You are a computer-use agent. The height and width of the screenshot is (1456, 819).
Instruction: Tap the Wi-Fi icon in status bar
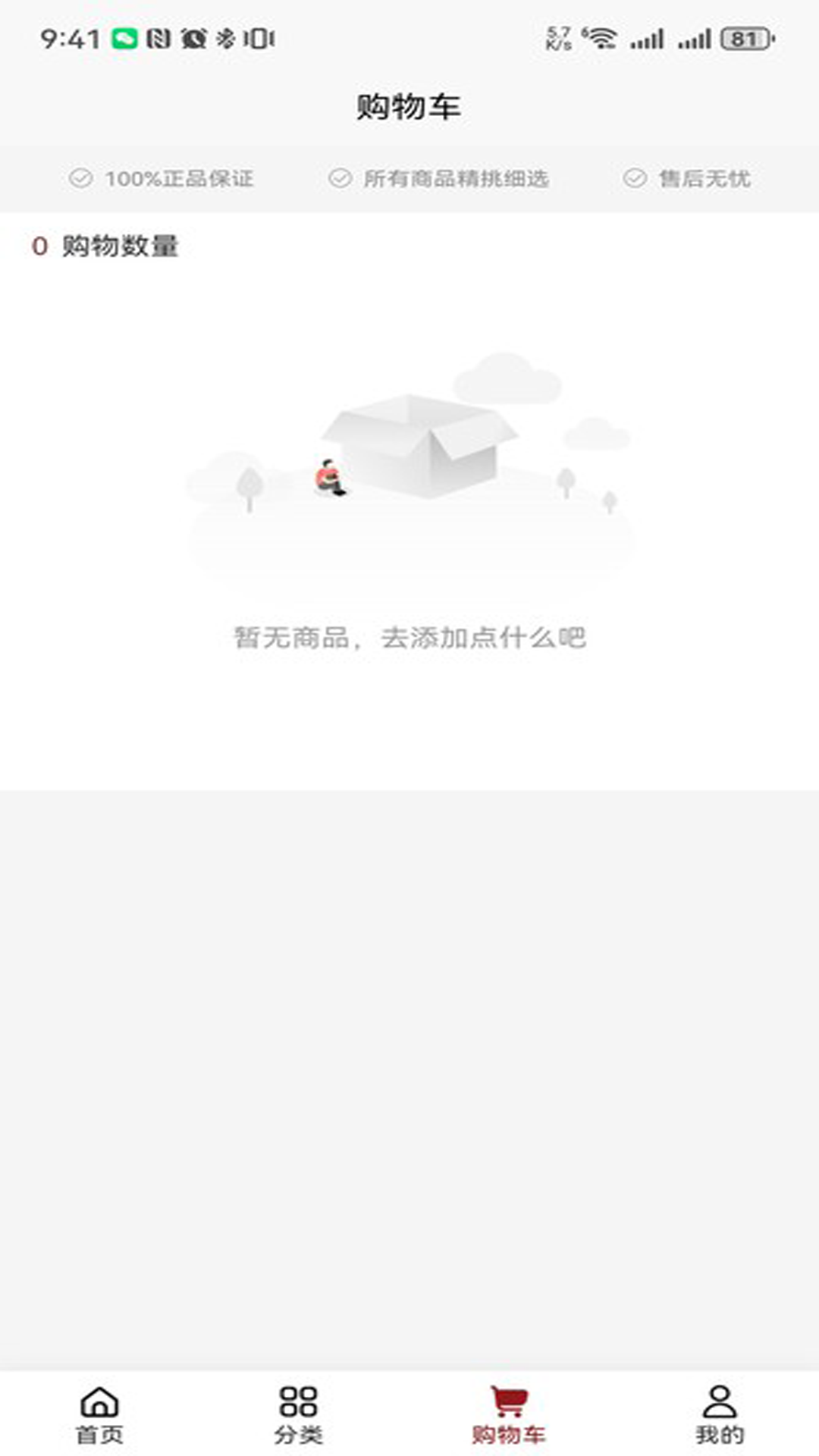(x=599, y=36)
